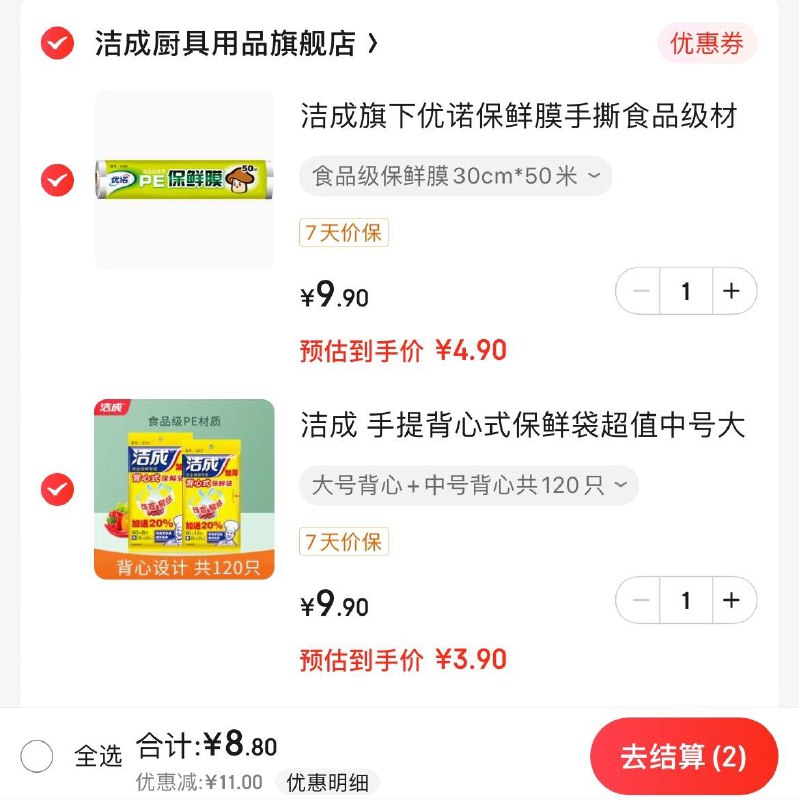Click the minus icon for the 保鲜袋 item
This screenshot has height=800, width=799.
click(641, 601)
